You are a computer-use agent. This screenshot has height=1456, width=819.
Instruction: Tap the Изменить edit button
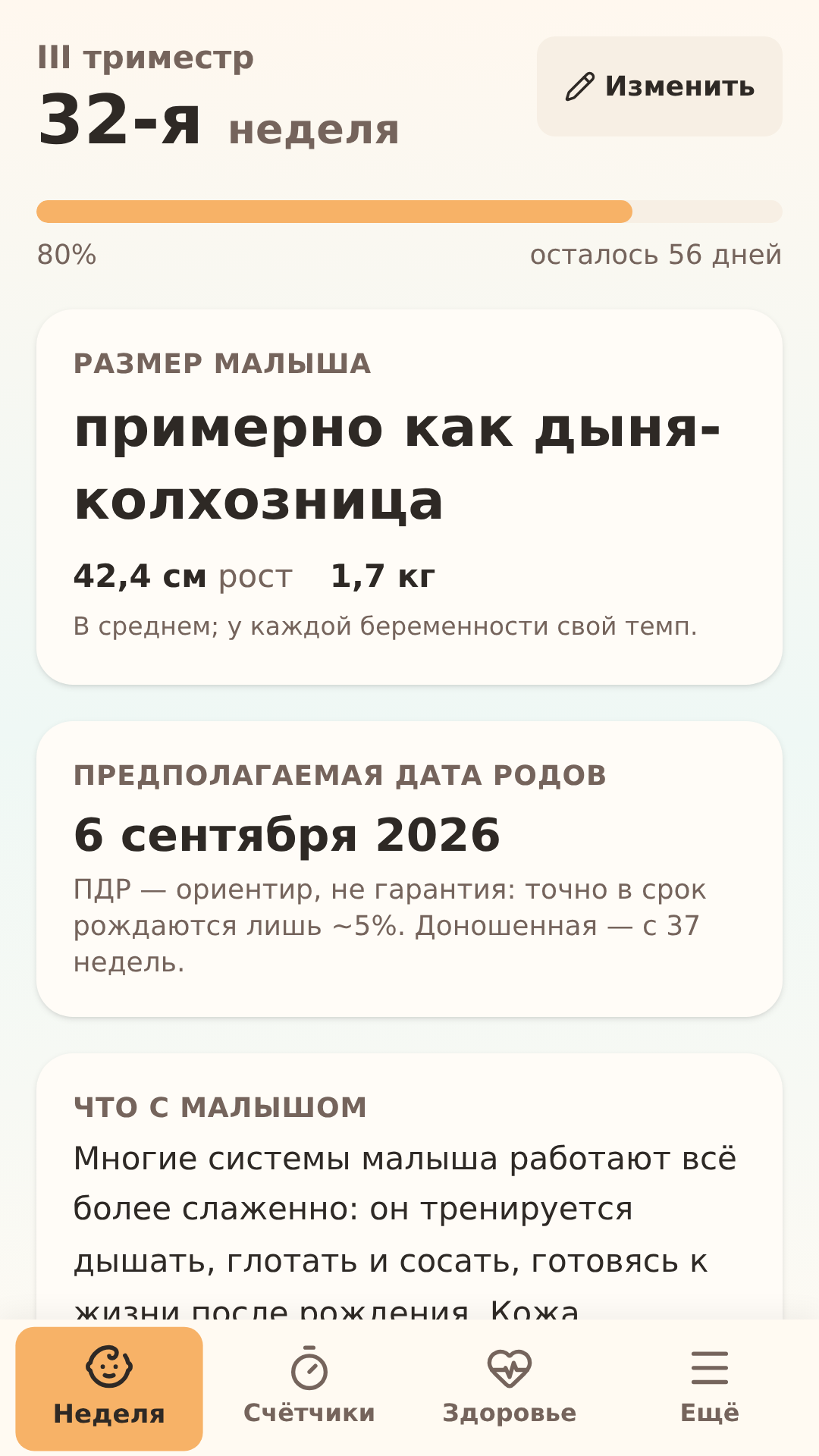659,86
